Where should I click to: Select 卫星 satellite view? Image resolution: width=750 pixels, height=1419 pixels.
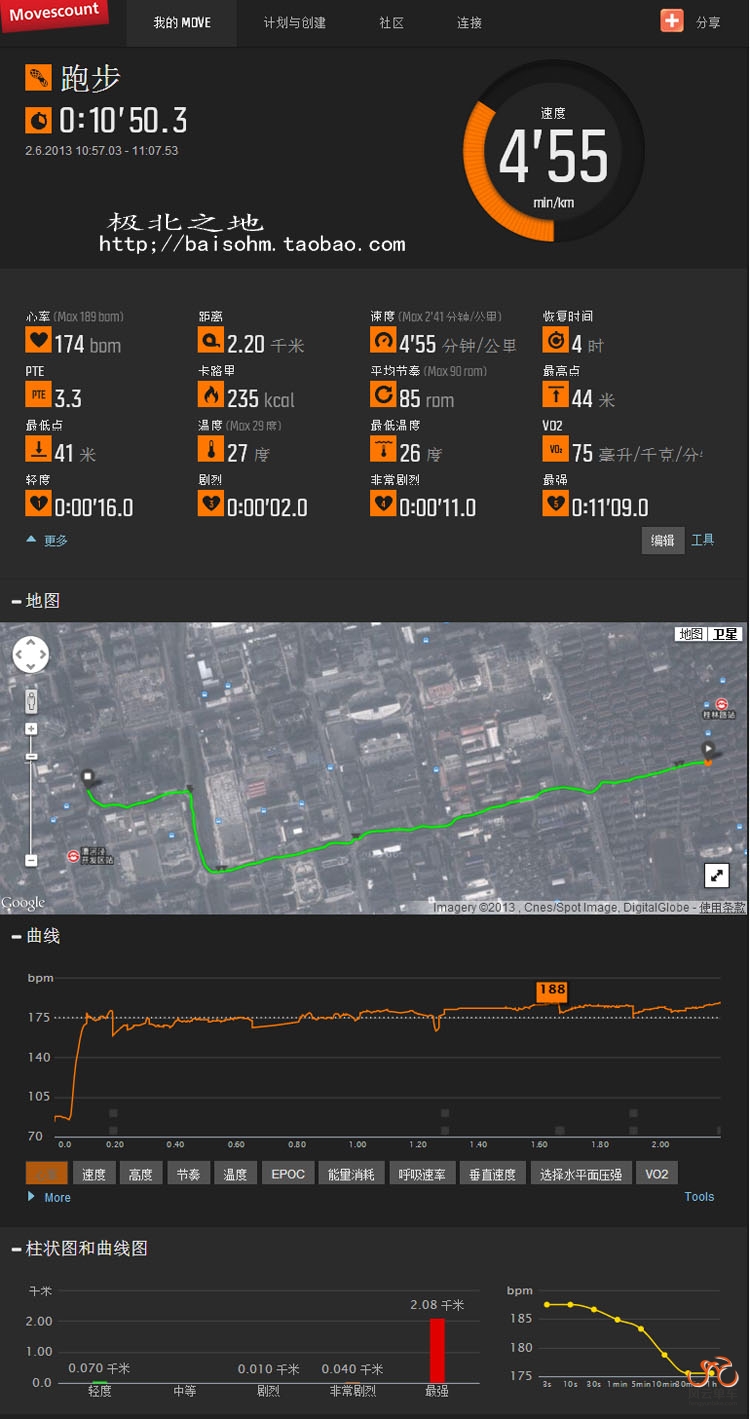[x=725, y=634]
